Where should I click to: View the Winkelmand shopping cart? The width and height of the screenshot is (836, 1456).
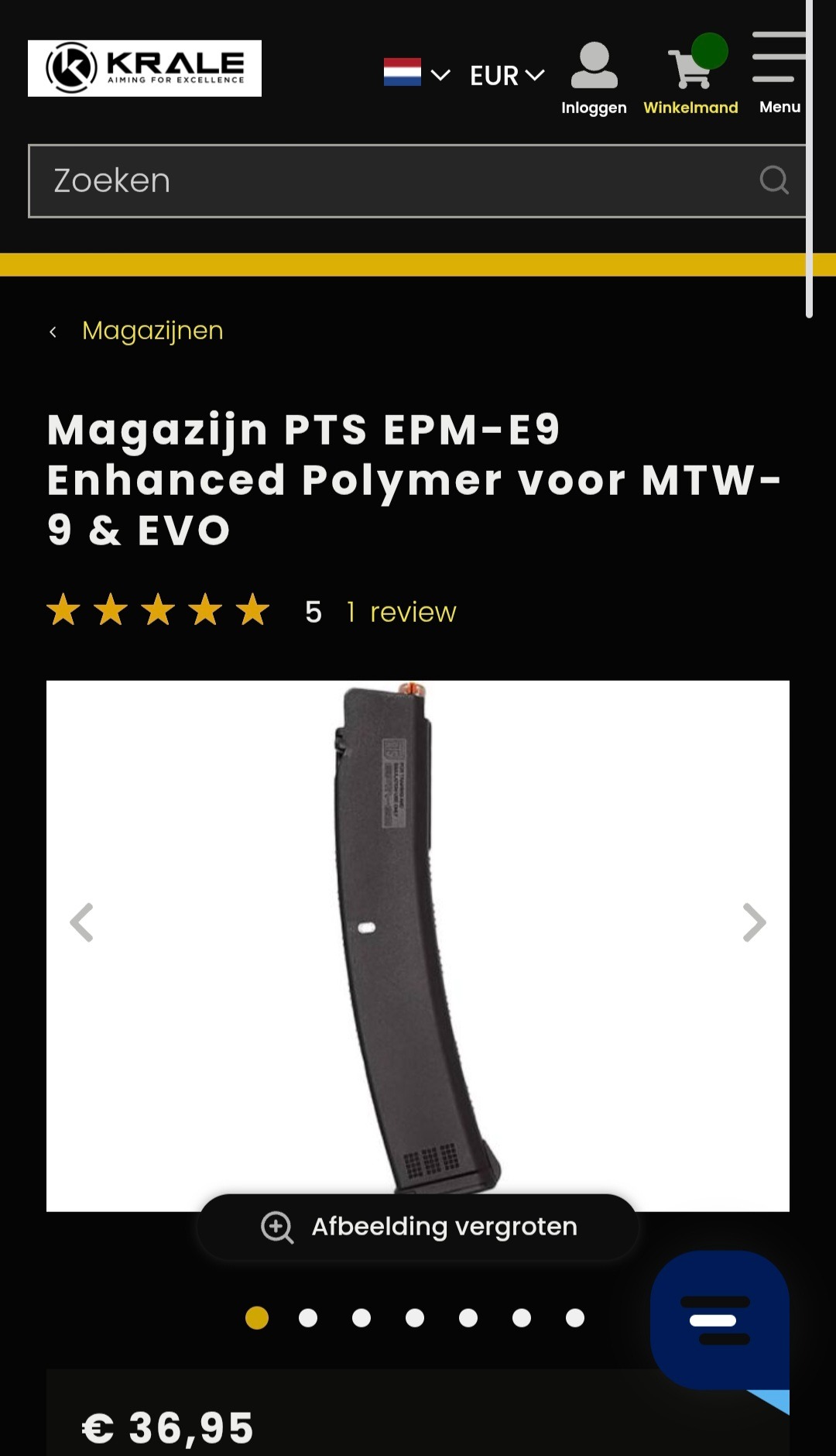(x=690, y=78)
